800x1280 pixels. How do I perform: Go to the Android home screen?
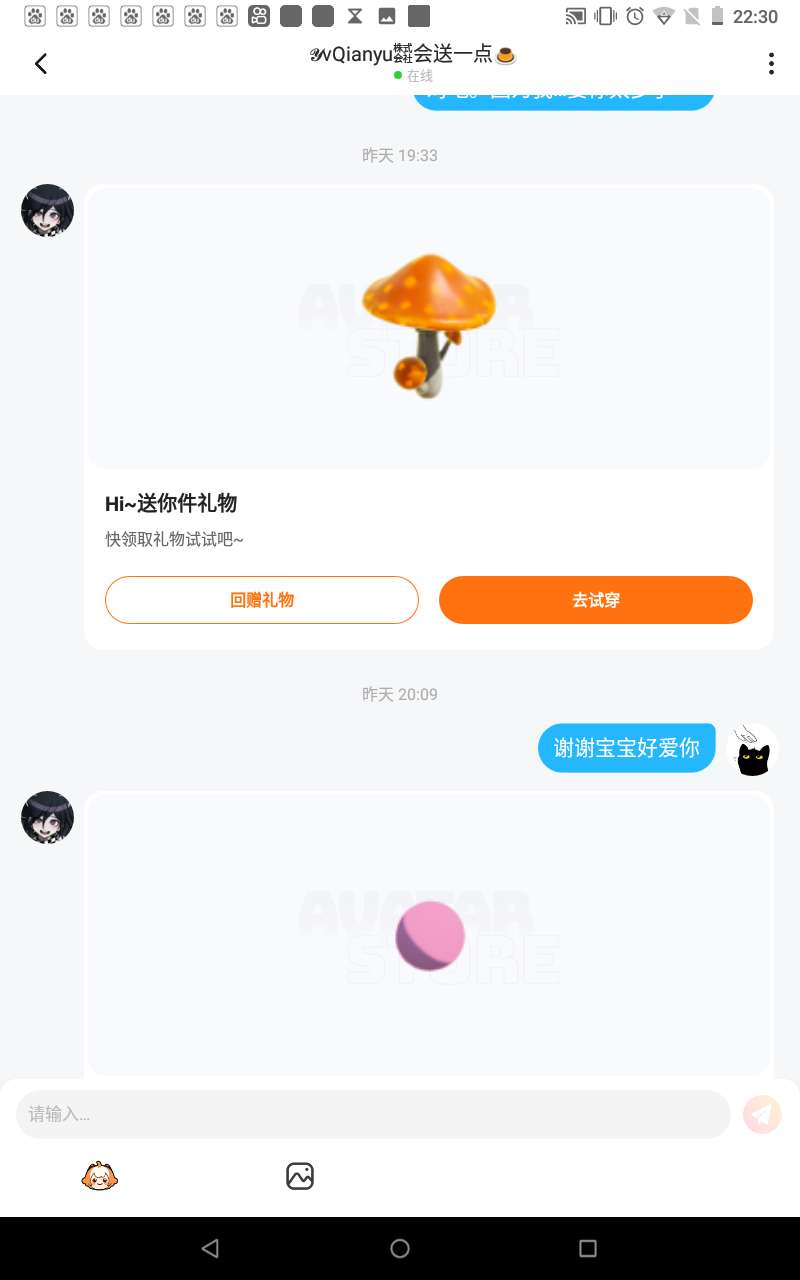tap(400, 1248)
